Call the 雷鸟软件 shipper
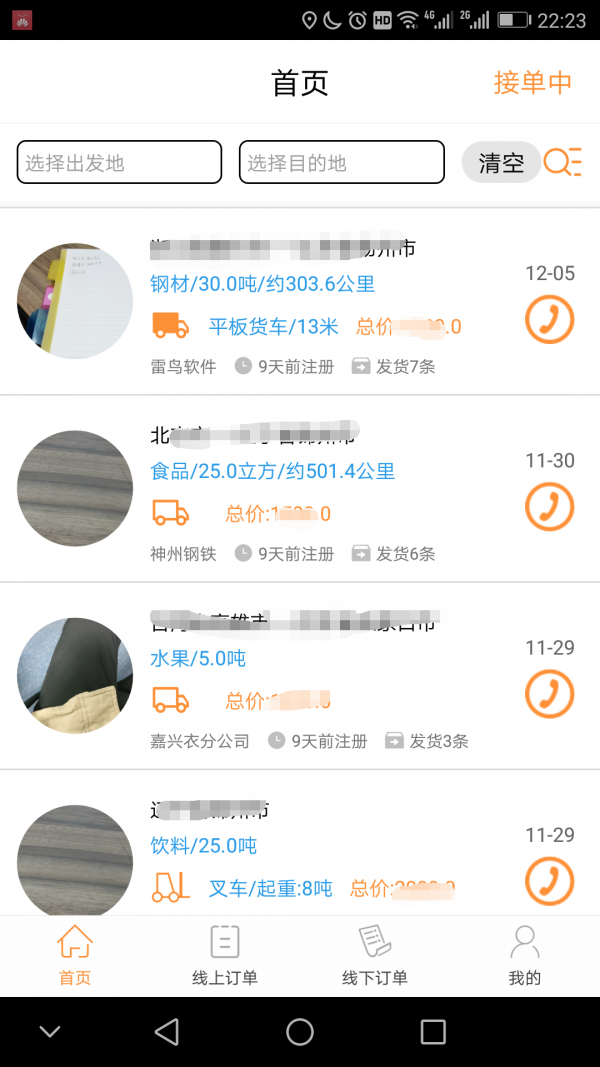This screenshot has height=1067, width=600. click(550, 320)
